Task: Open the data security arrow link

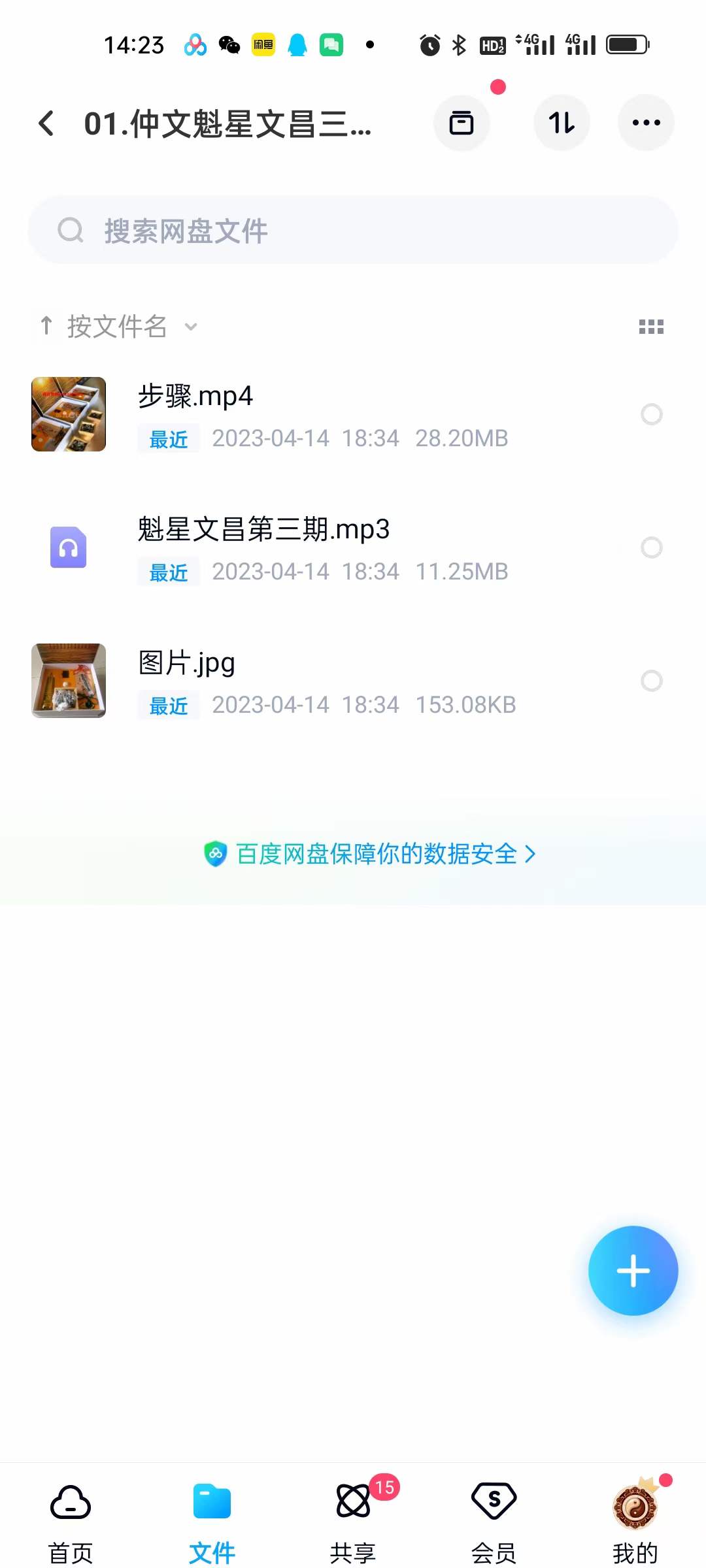Action: (531, 853)
